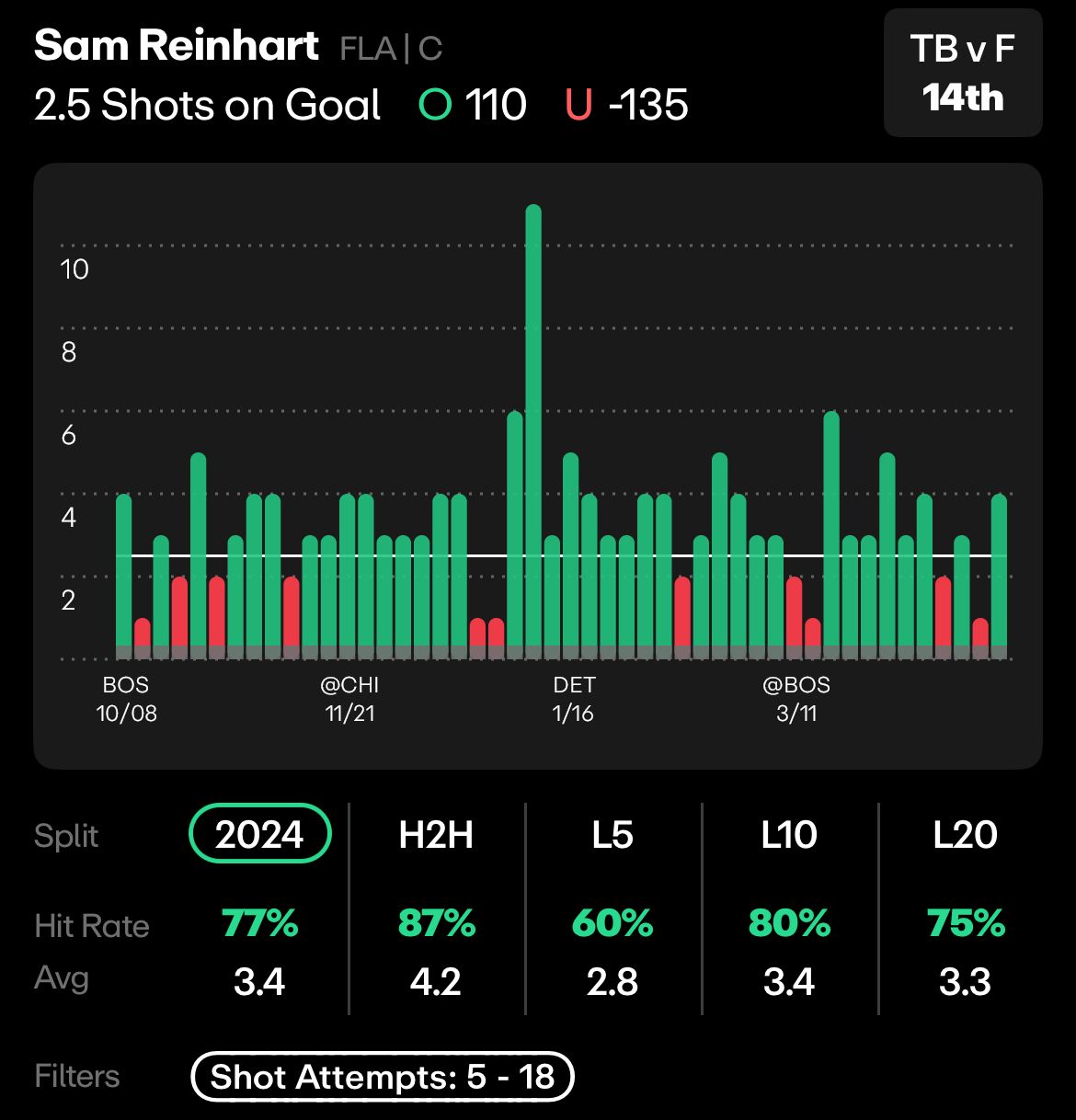Switch to the L10 split
Screen dimensions: 1076x1120
789,834
